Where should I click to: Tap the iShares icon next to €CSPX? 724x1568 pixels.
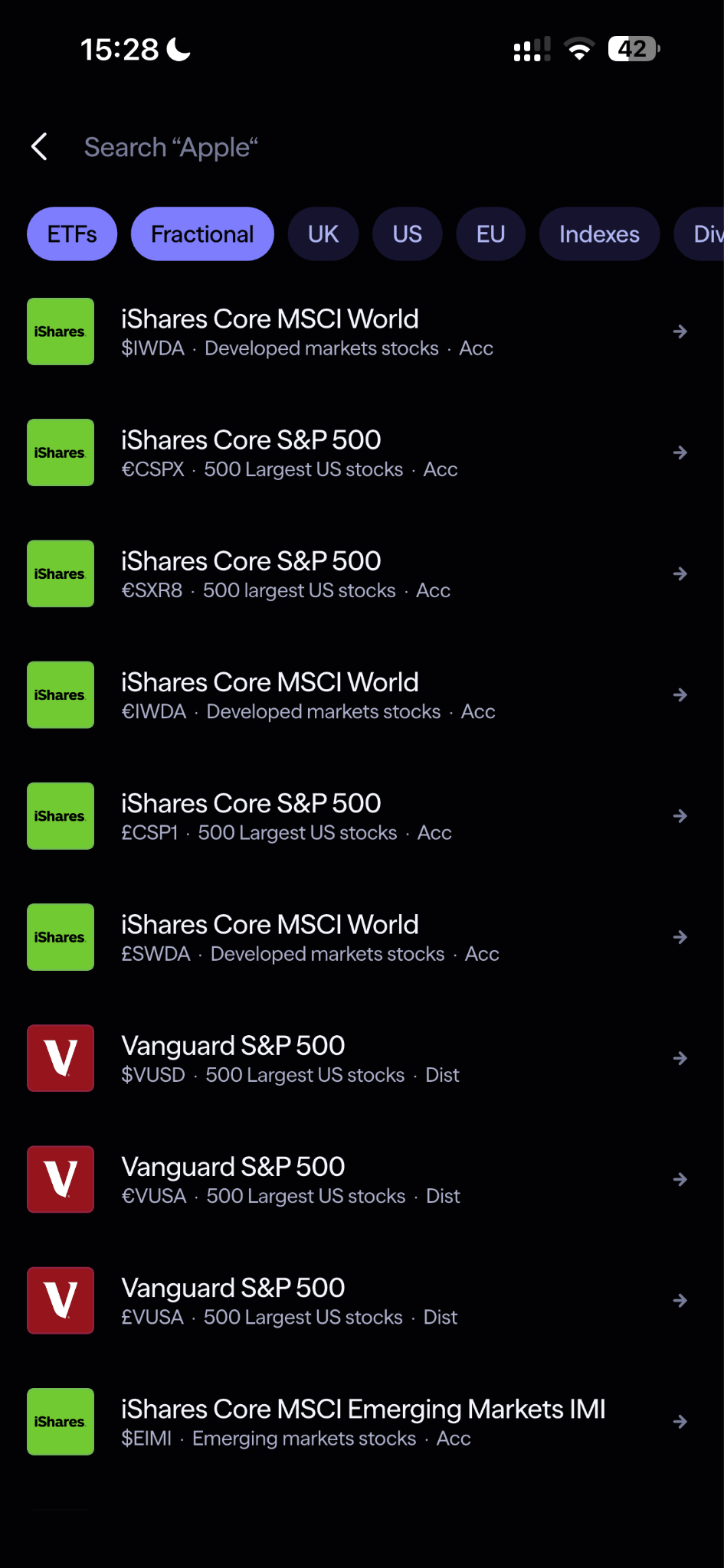point(60,452)
